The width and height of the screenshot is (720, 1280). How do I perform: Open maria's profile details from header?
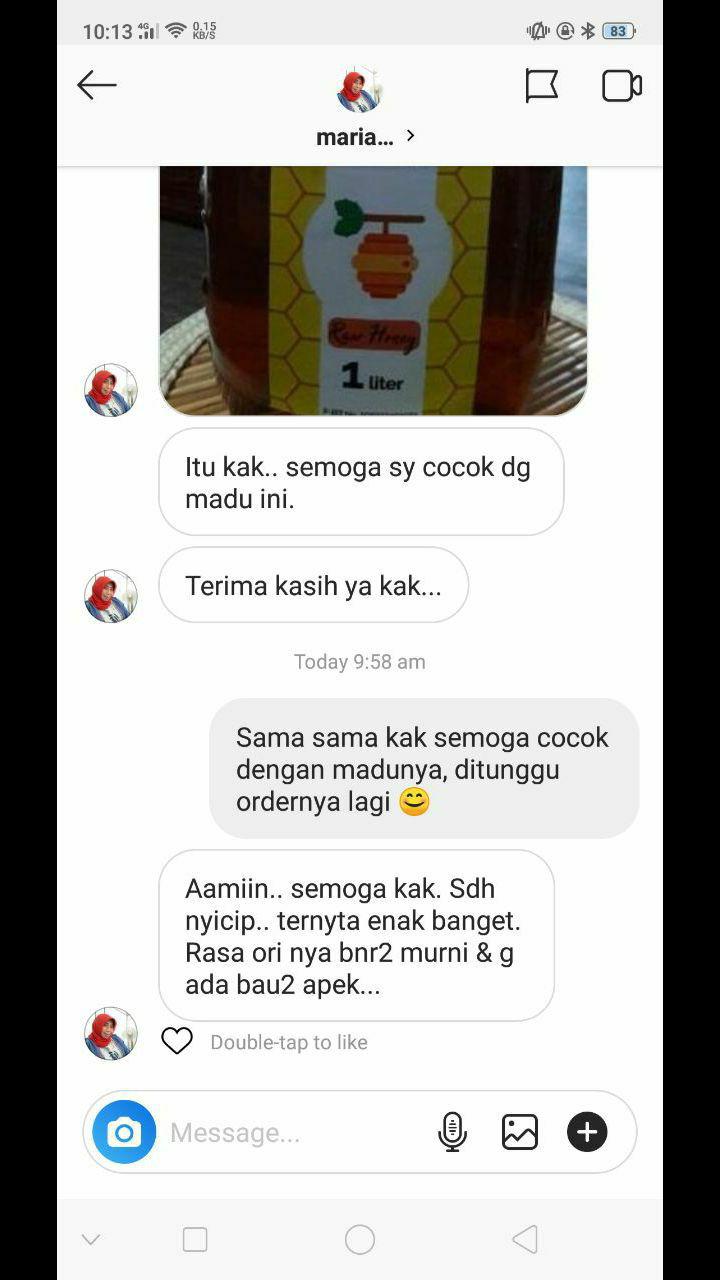point(364,136)
